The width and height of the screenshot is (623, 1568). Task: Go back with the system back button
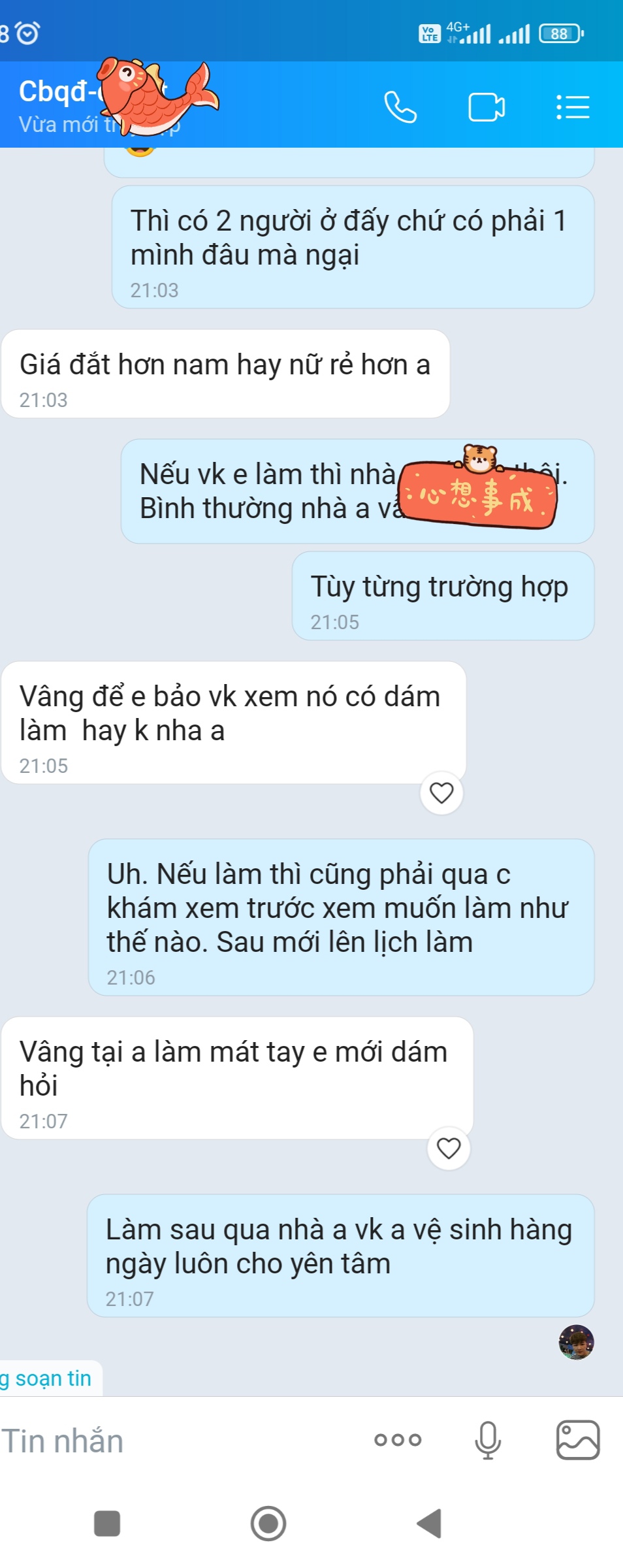pyautogui.click(x=429, y=1524)
